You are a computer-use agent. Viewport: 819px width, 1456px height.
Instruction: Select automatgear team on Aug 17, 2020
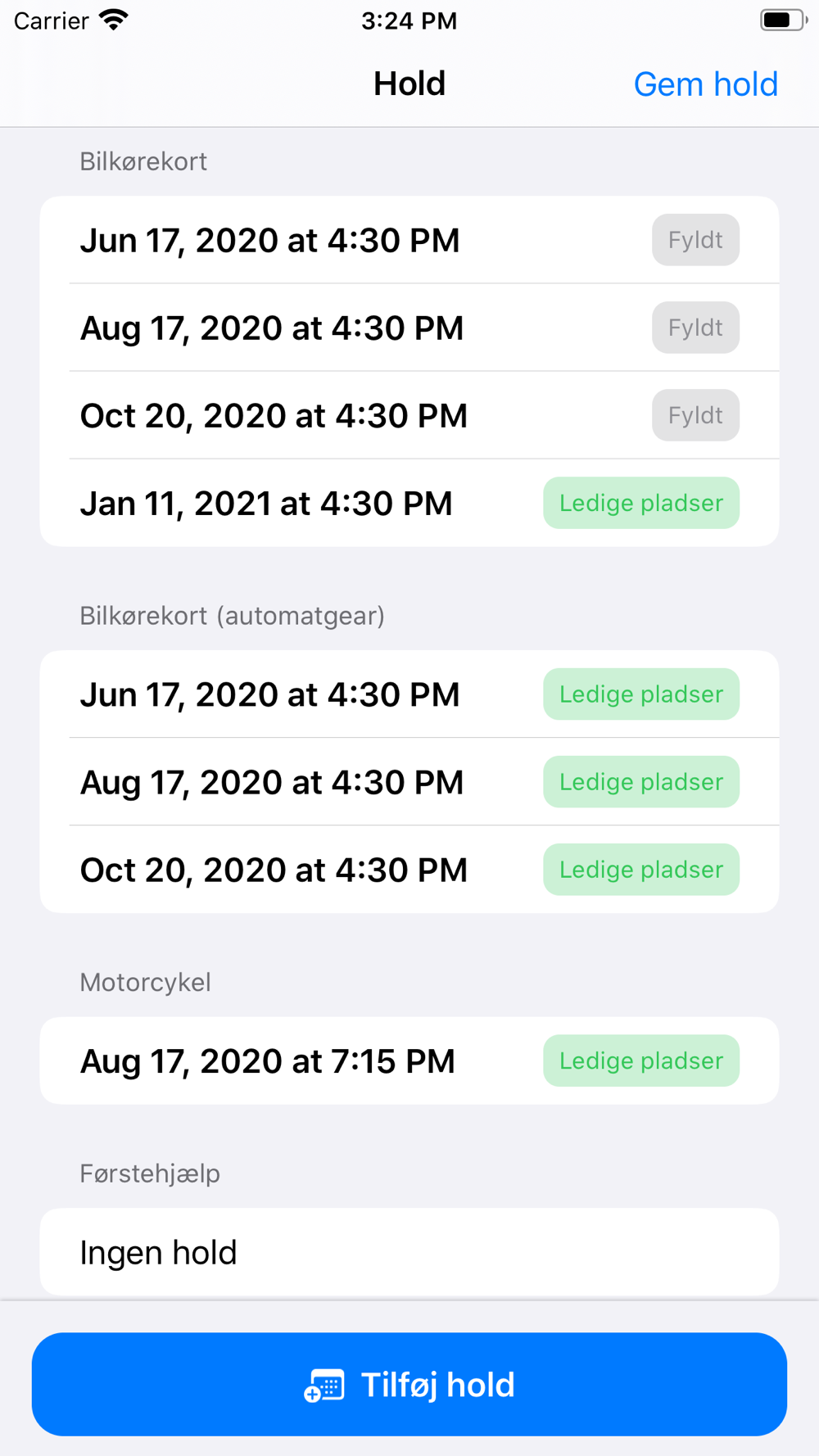(409, 782)
